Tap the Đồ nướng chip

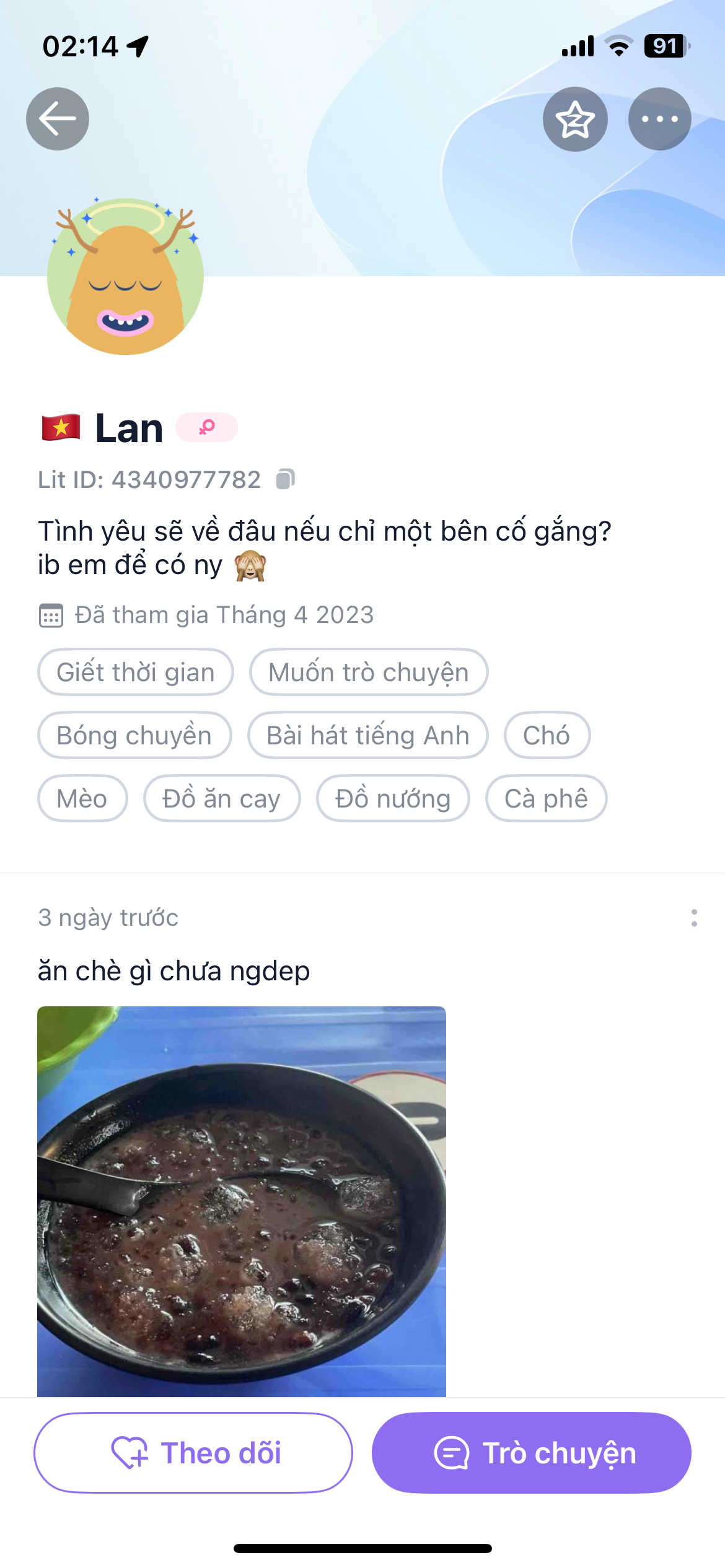(393, 799)
